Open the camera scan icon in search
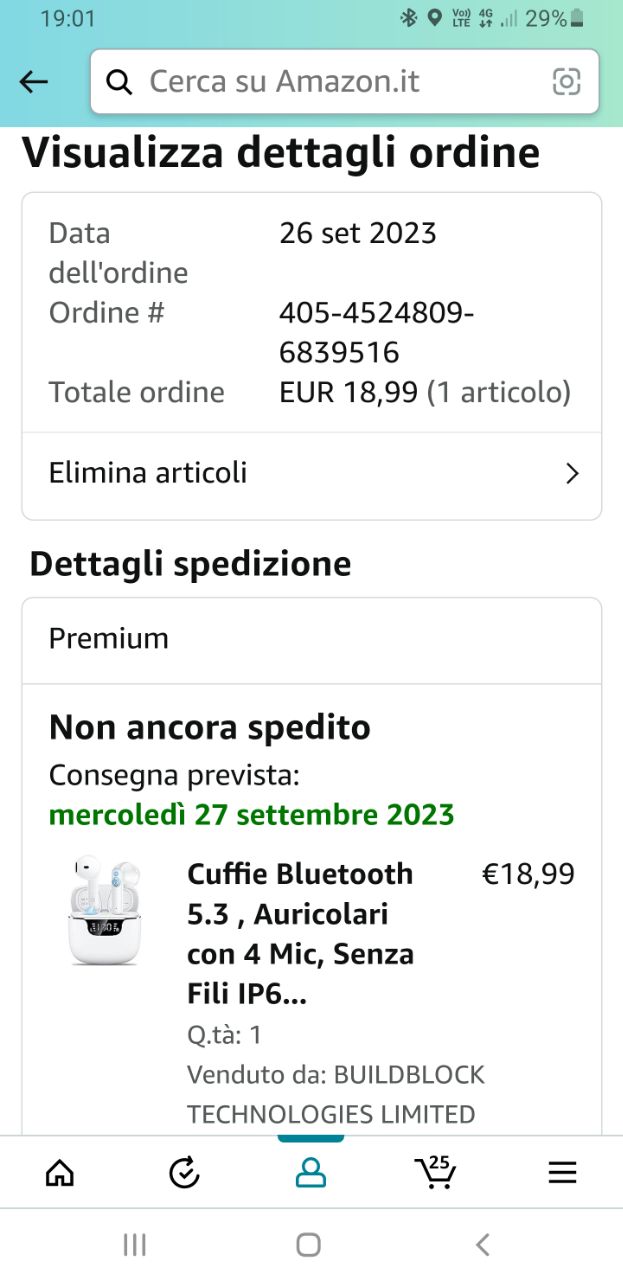Image resolution: width=623 pixels, height=1280 pixels. tap(566, 82)
